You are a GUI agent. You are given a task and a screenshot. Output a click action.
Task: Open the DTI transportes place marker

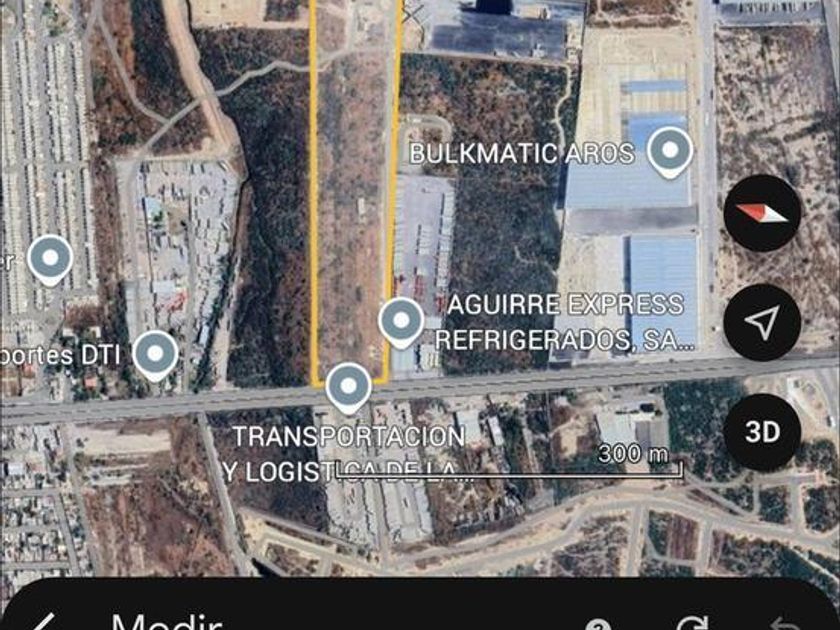[x=155, y=354]
